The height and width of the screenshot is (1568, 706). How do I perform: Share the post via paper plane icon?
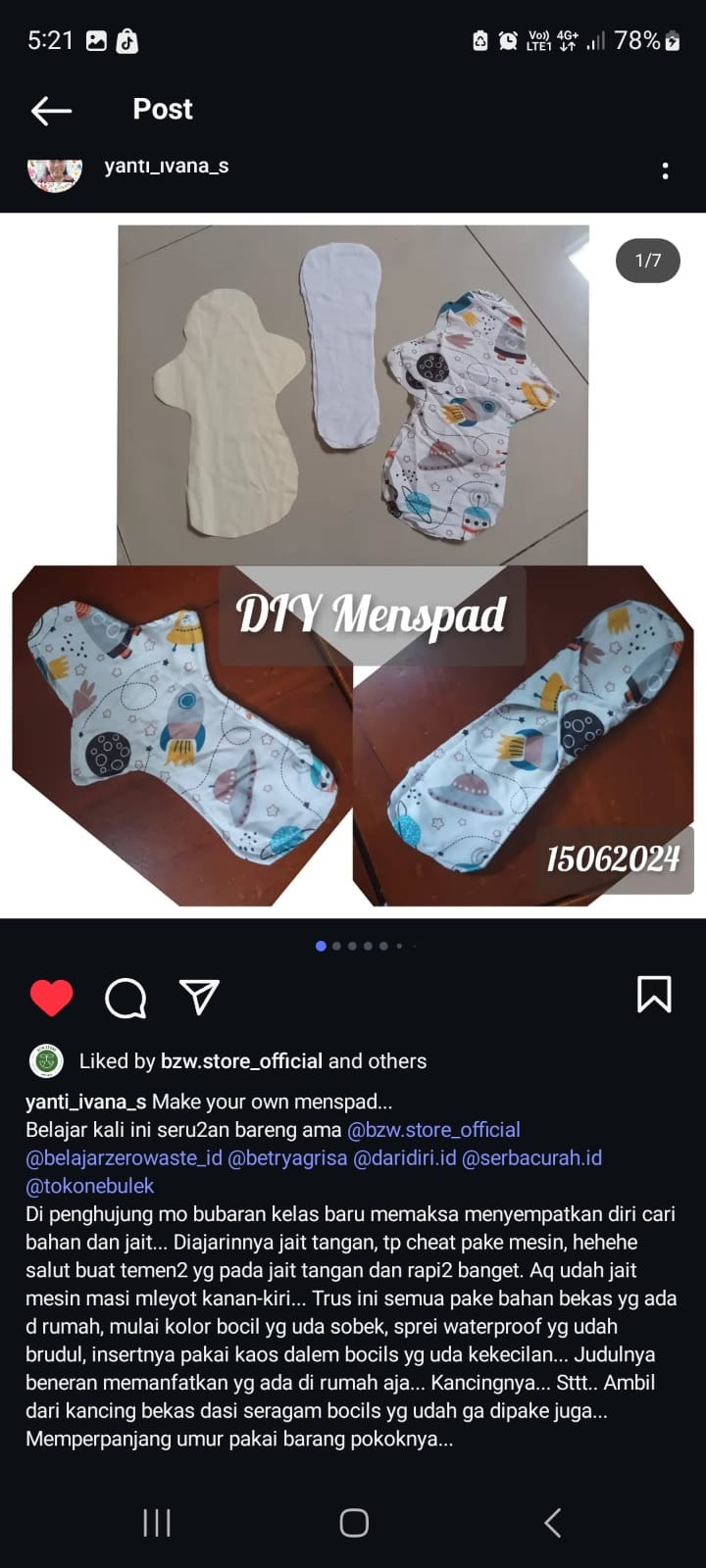pos(199,997)
